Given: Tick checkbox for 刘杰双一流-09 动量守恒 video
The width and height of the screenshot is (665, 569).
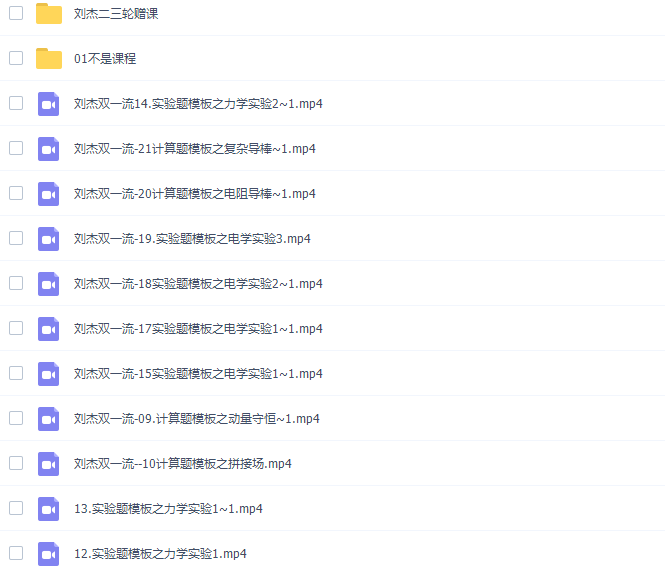Looking at the screenshot, I should (15, 418).
